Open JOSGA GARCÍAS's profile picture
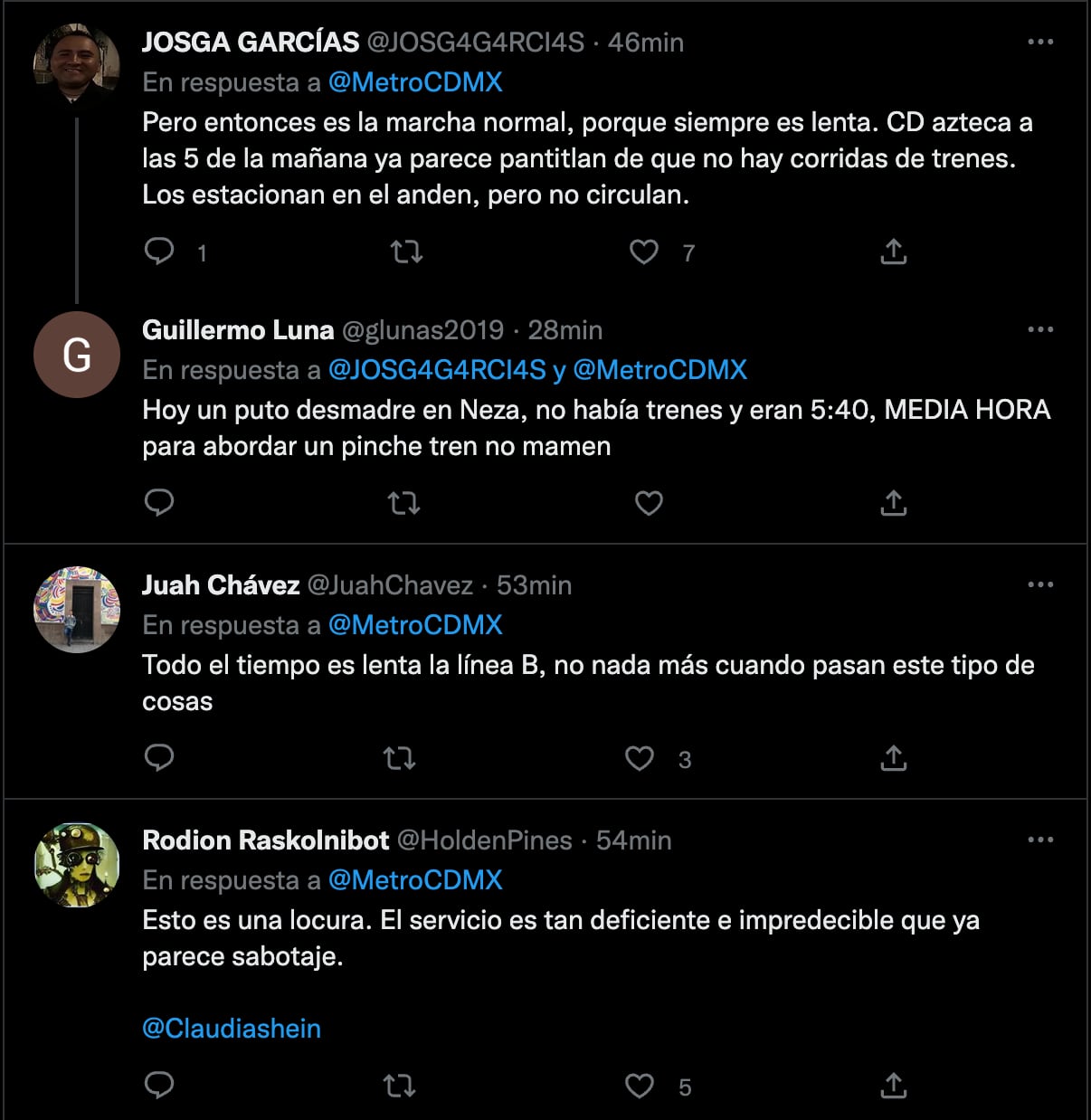This screenshot has width=1091, height=1120. [x=77, y=66]
